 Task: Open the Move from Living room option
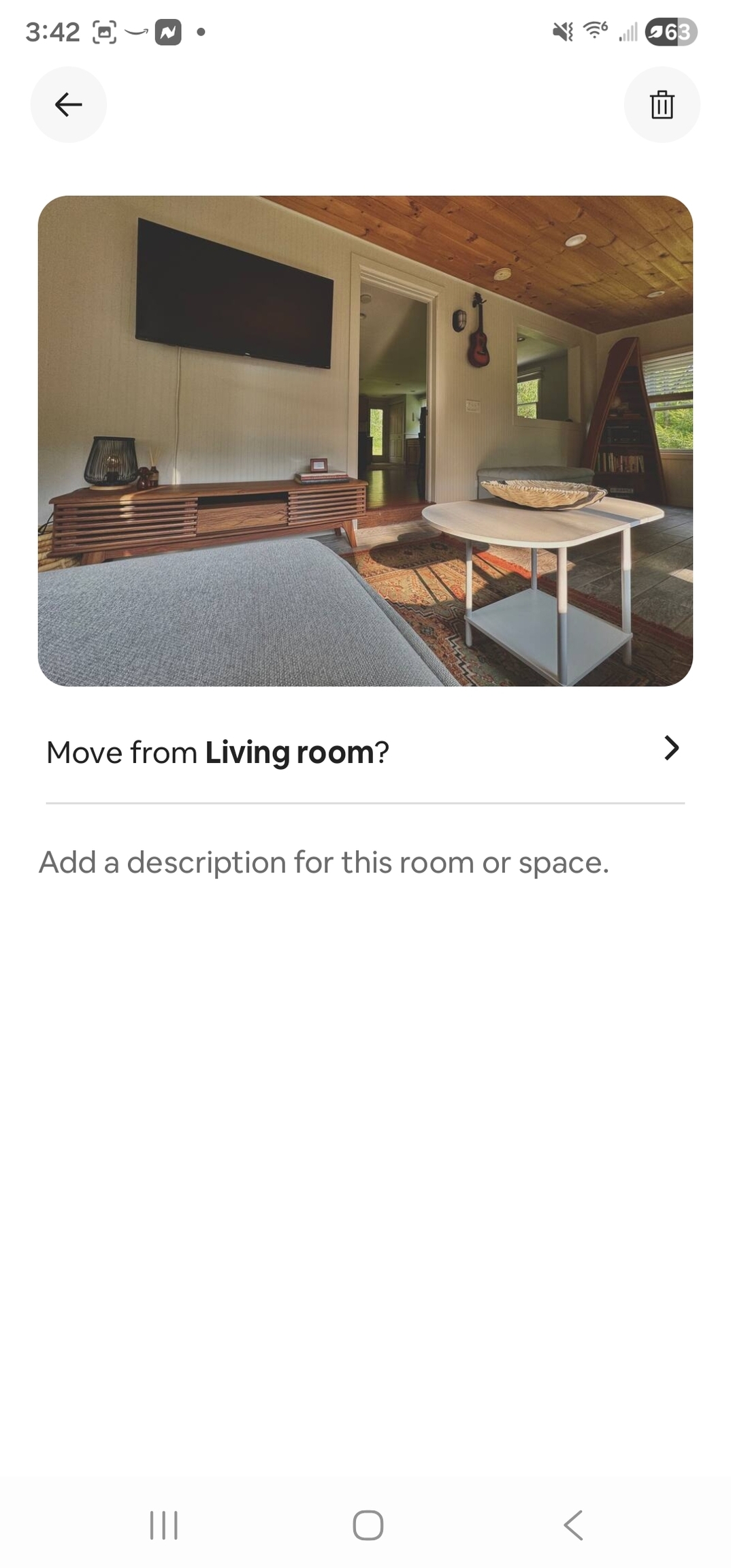pyautogui.click(x=365, y=752)
